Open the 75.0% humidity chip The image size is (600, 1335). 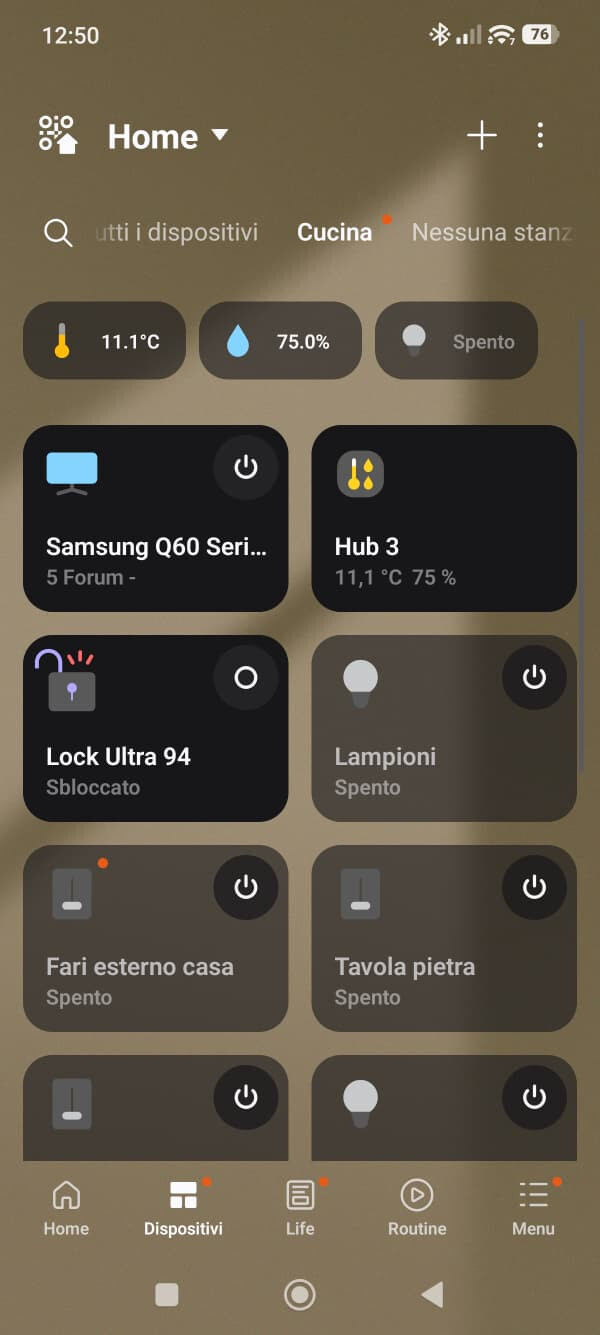click(x=280, y=341)
